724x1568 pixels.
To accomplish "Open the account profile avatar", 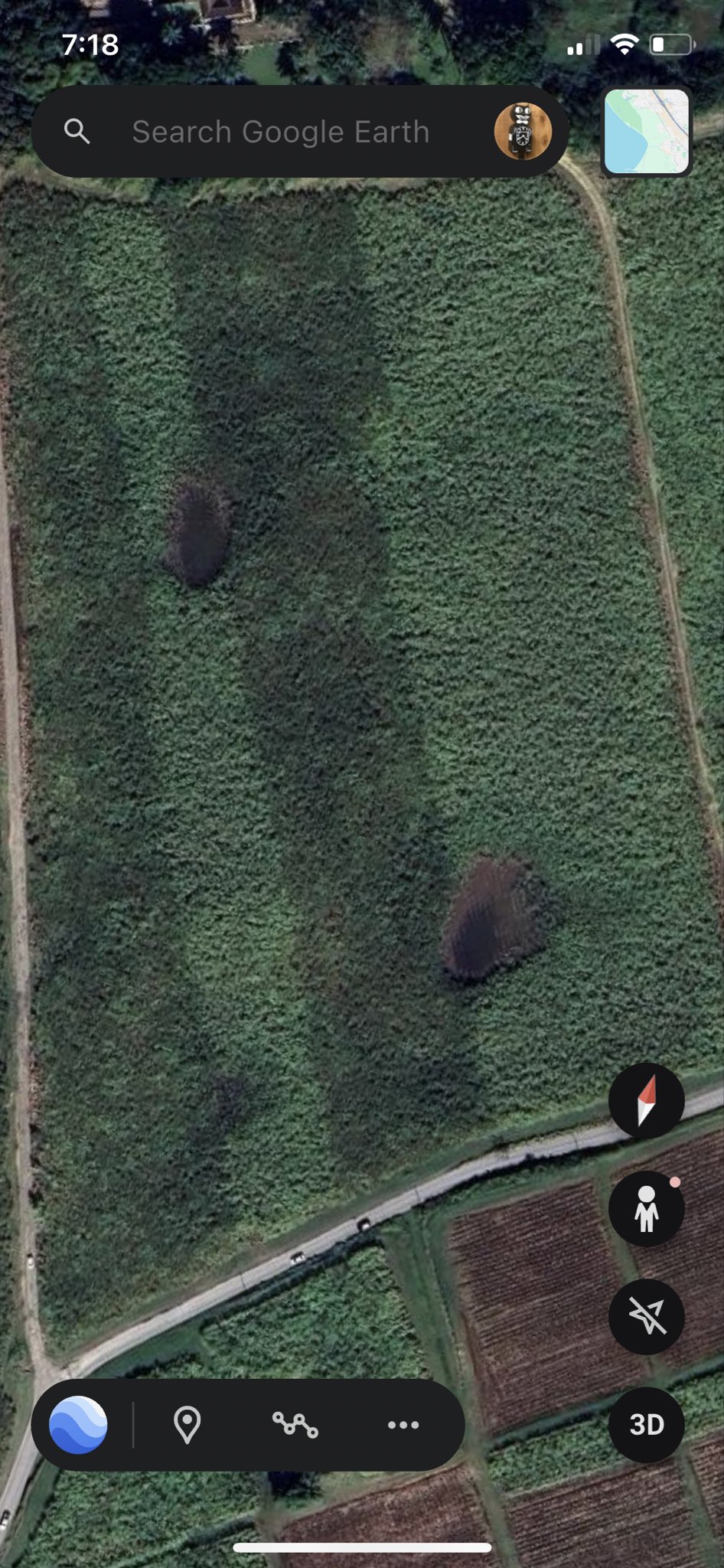I will (x=523, y=132).
